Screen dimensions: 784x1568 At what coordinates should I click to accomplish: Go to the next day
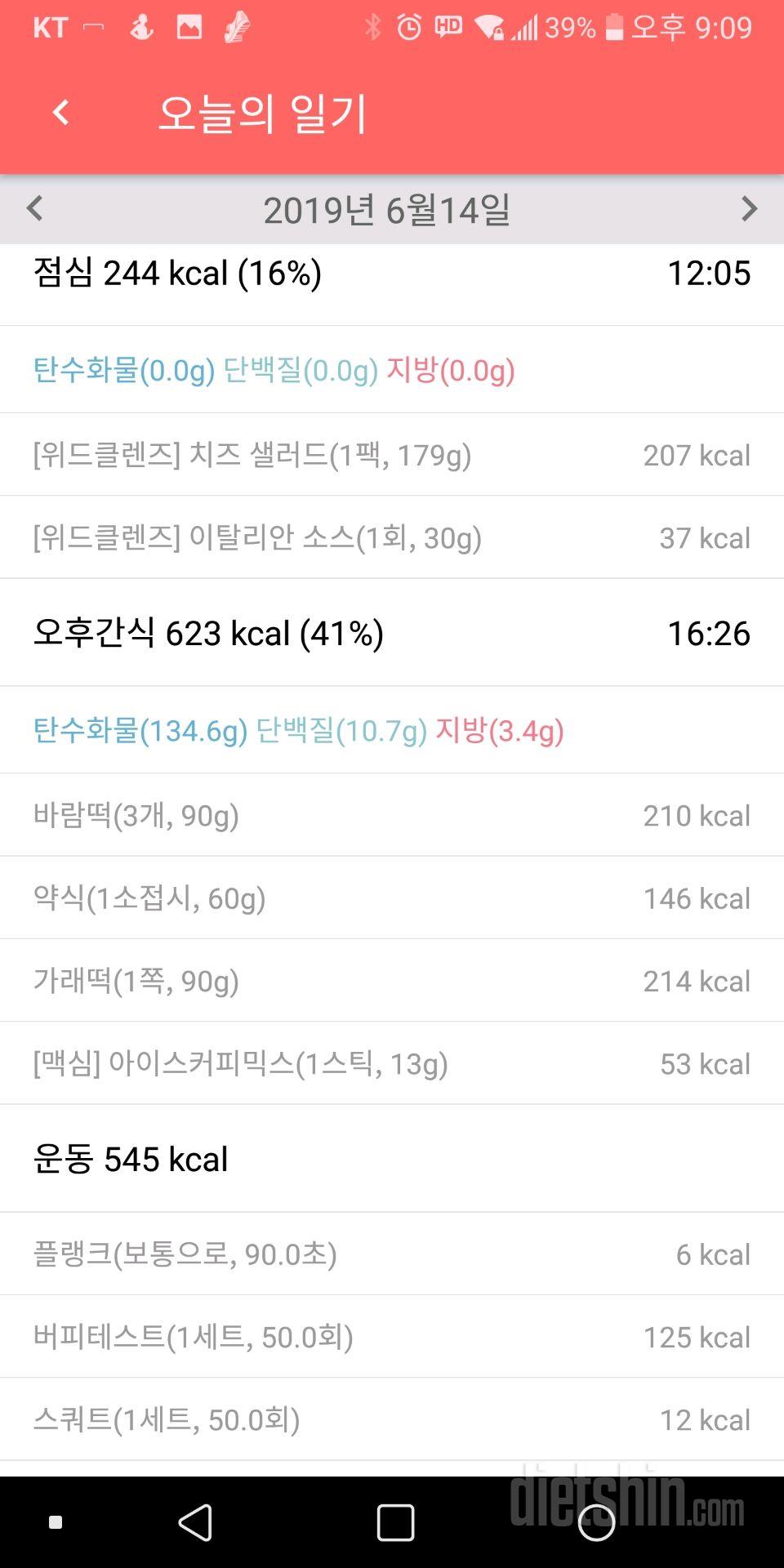[748, 209]
